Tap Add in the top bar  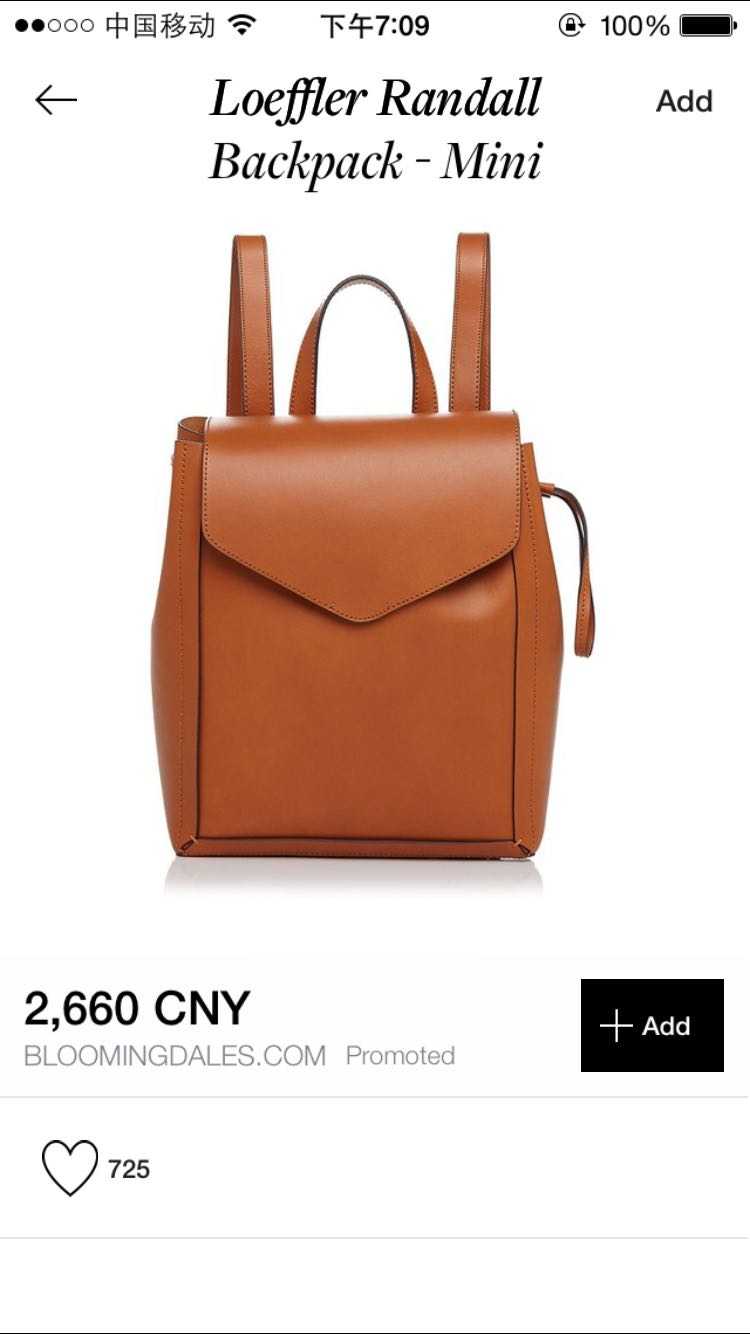(684, 101)
